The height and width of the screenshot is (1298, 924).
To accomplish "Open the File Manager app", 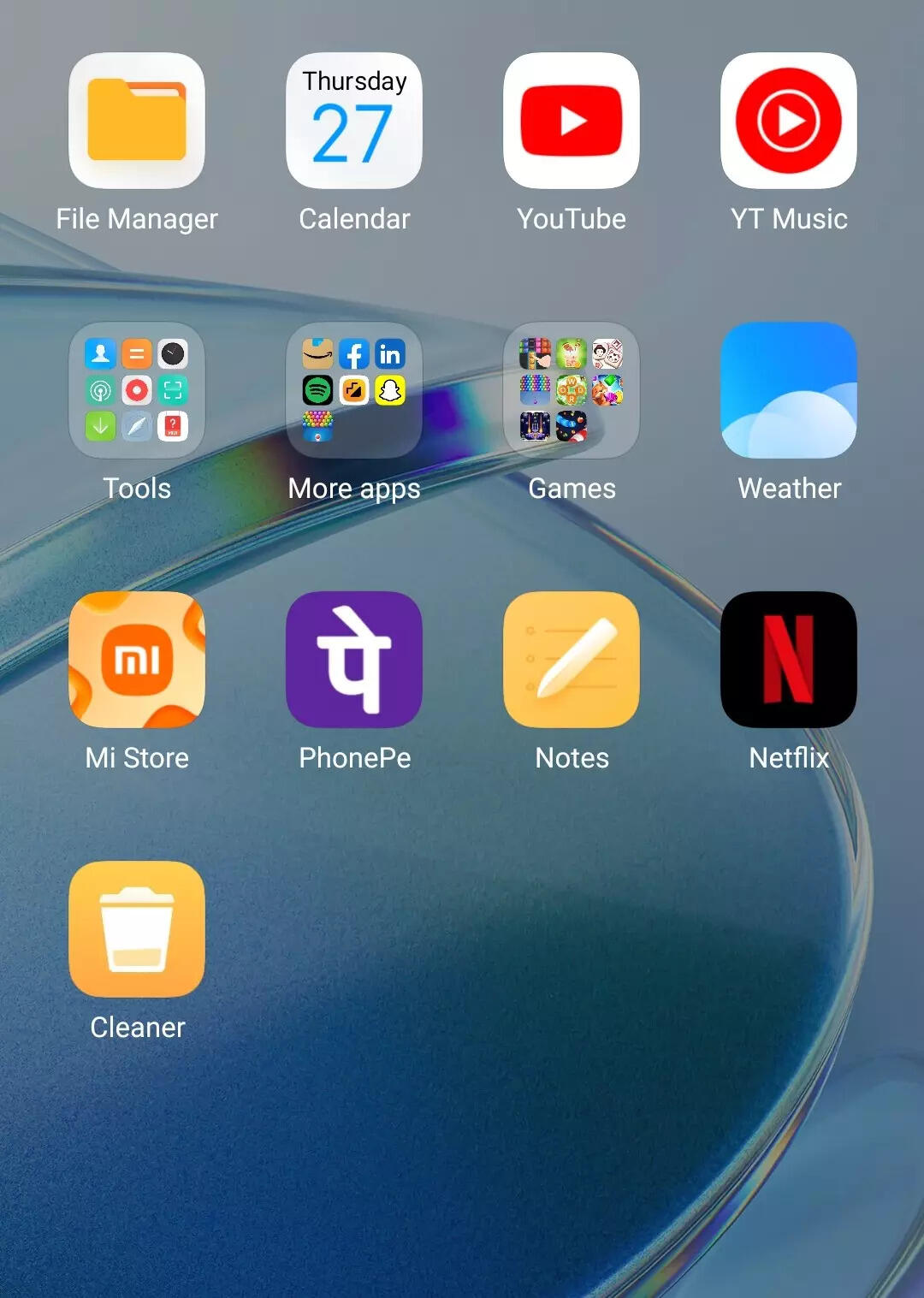I will 137,121.
